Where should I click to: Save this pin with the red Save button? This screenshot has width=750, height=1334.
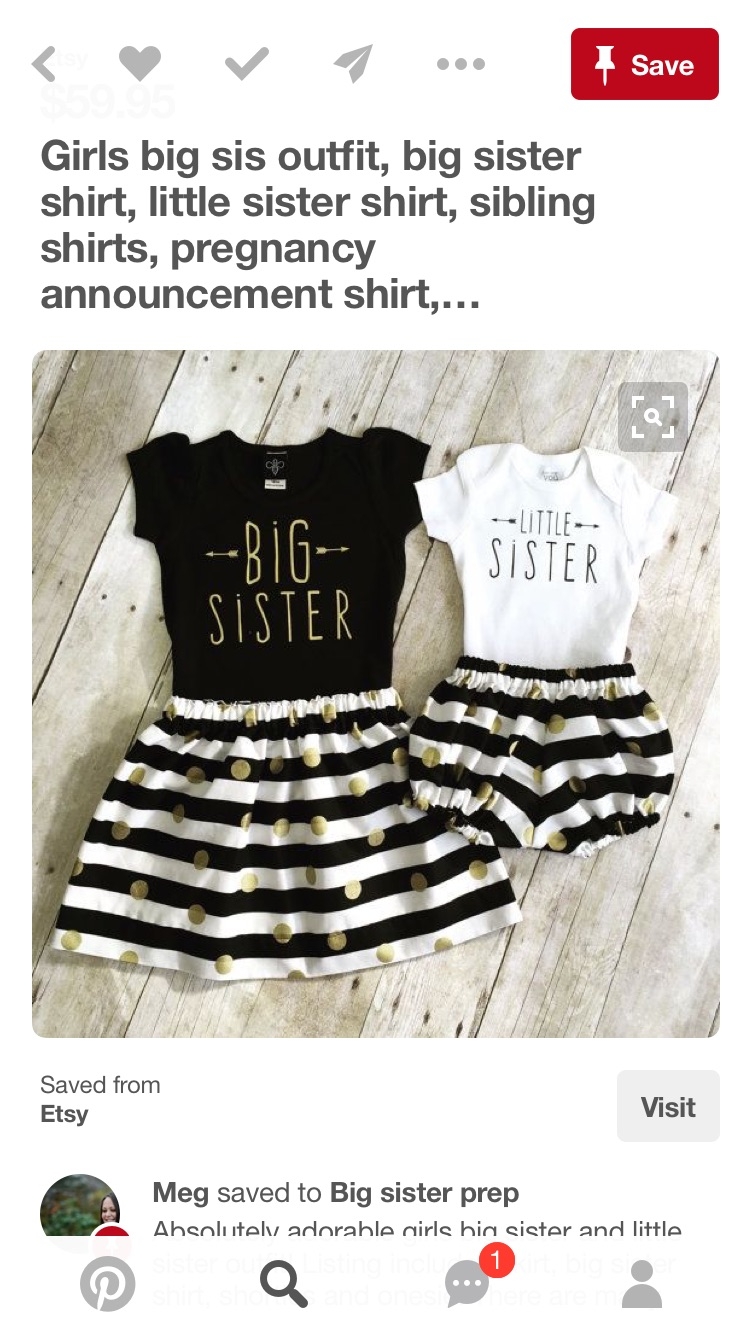click(645, 64)
